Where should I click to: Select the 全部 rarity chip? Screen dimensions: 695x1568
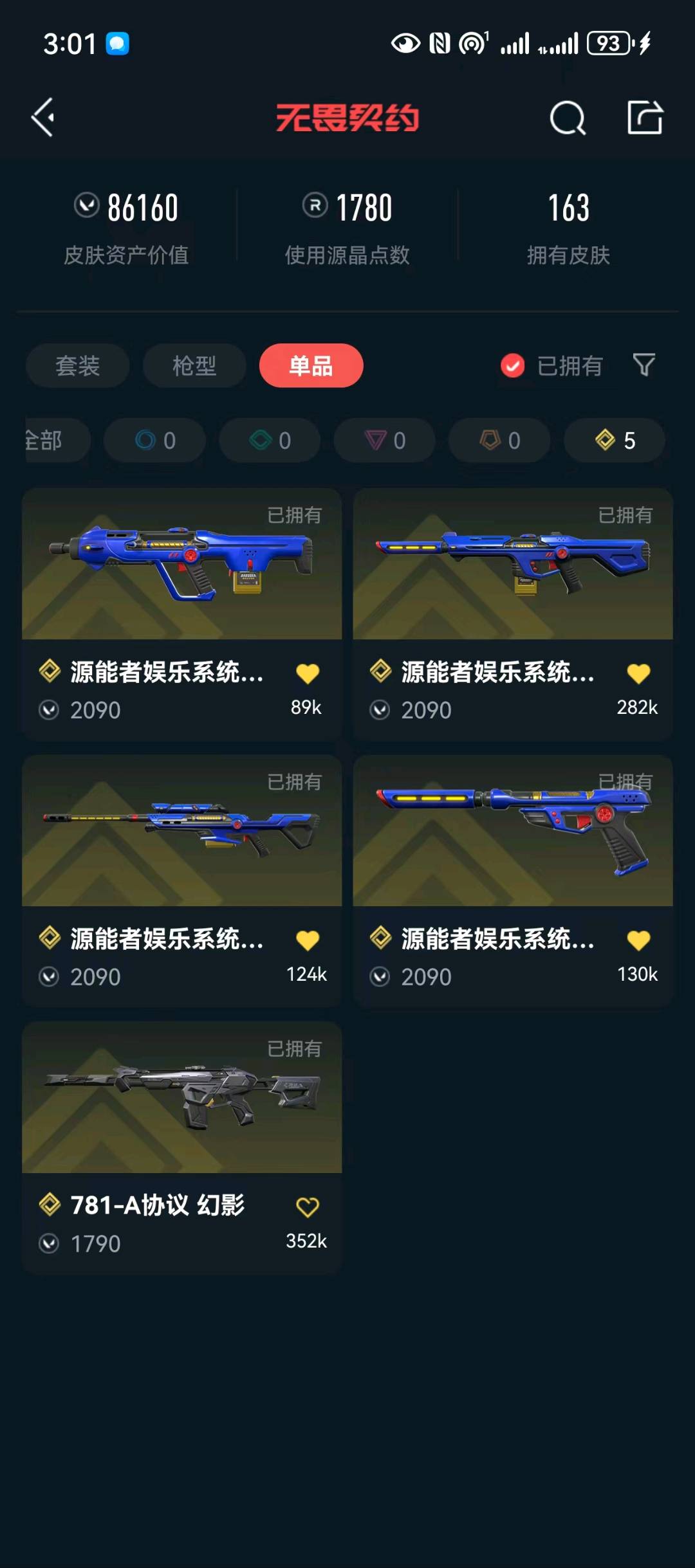[x=48, y=441]
